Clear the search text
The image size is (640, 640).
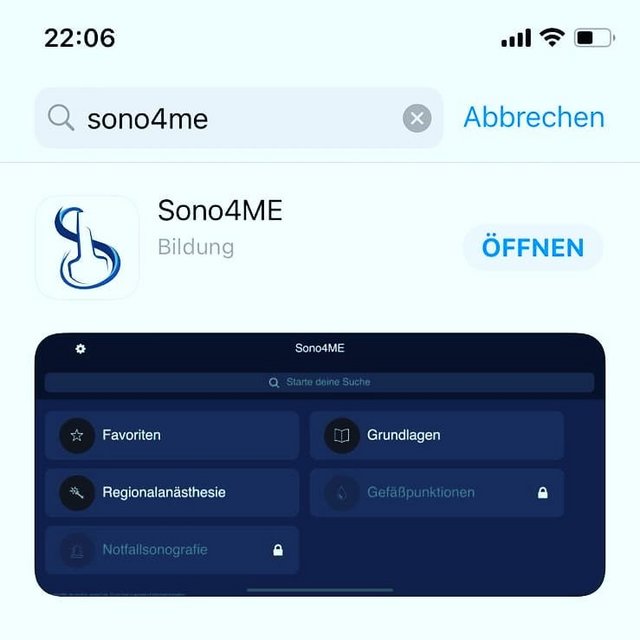417,118
